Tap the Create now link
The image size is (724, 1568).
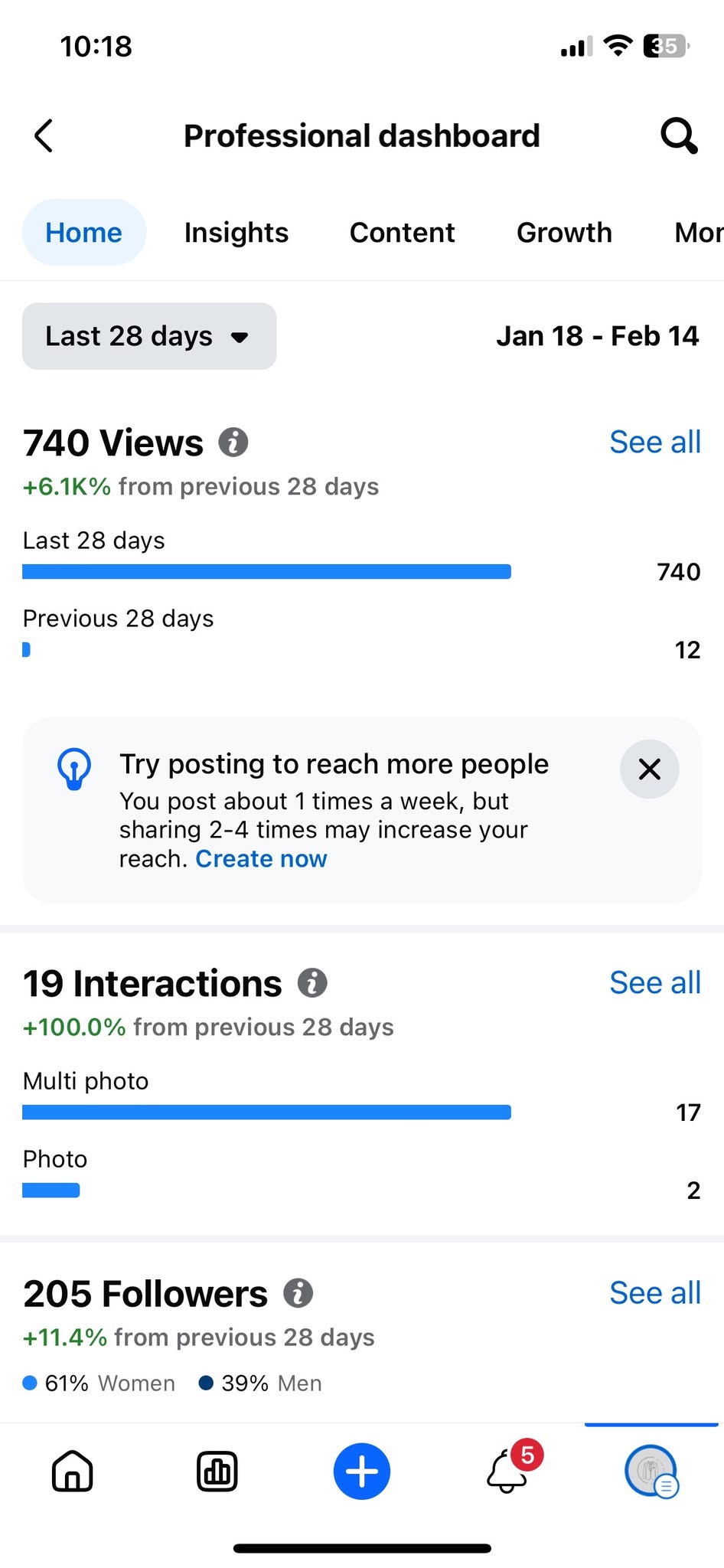pyautogui.click(x=261, y=859)
